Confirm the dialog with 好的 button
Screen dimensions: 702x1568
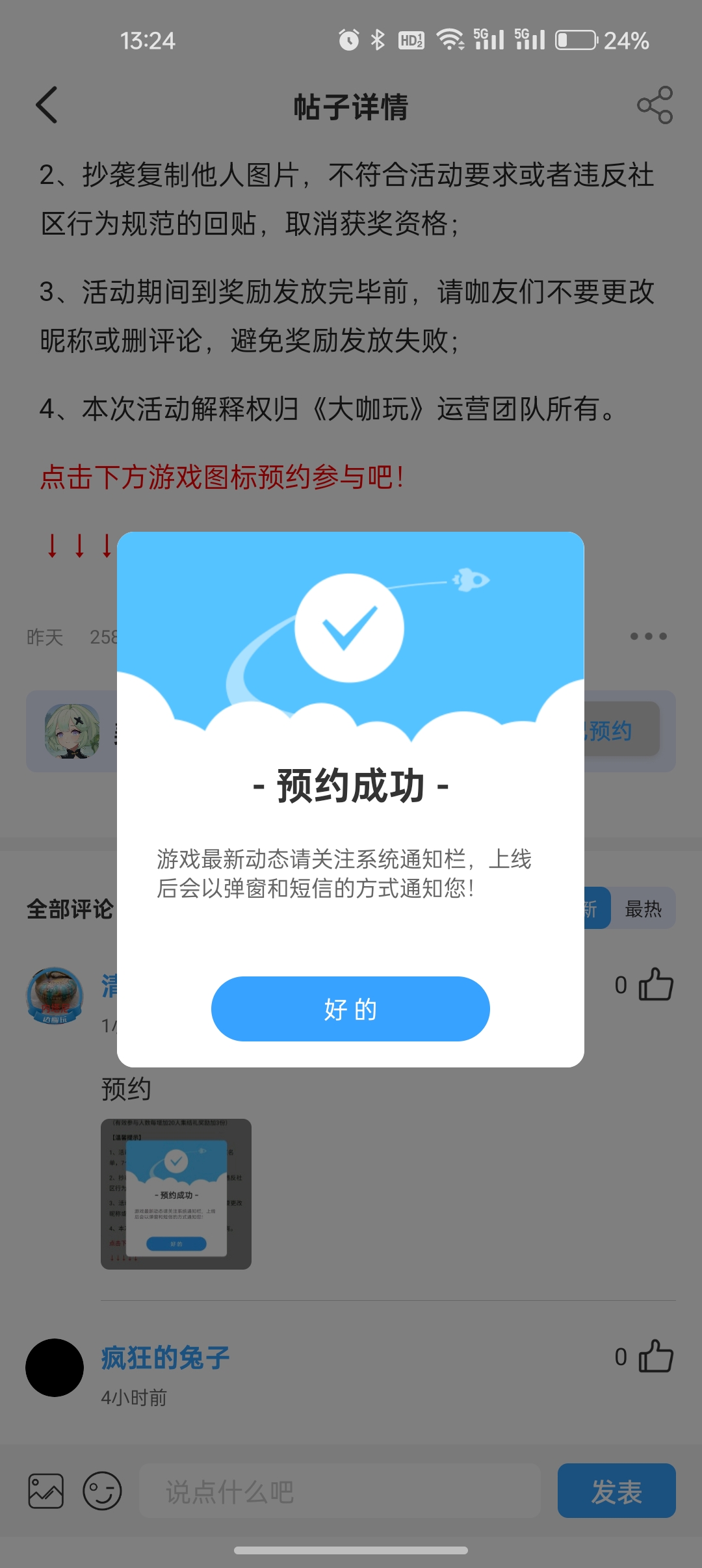click(x=350, y=1008)
